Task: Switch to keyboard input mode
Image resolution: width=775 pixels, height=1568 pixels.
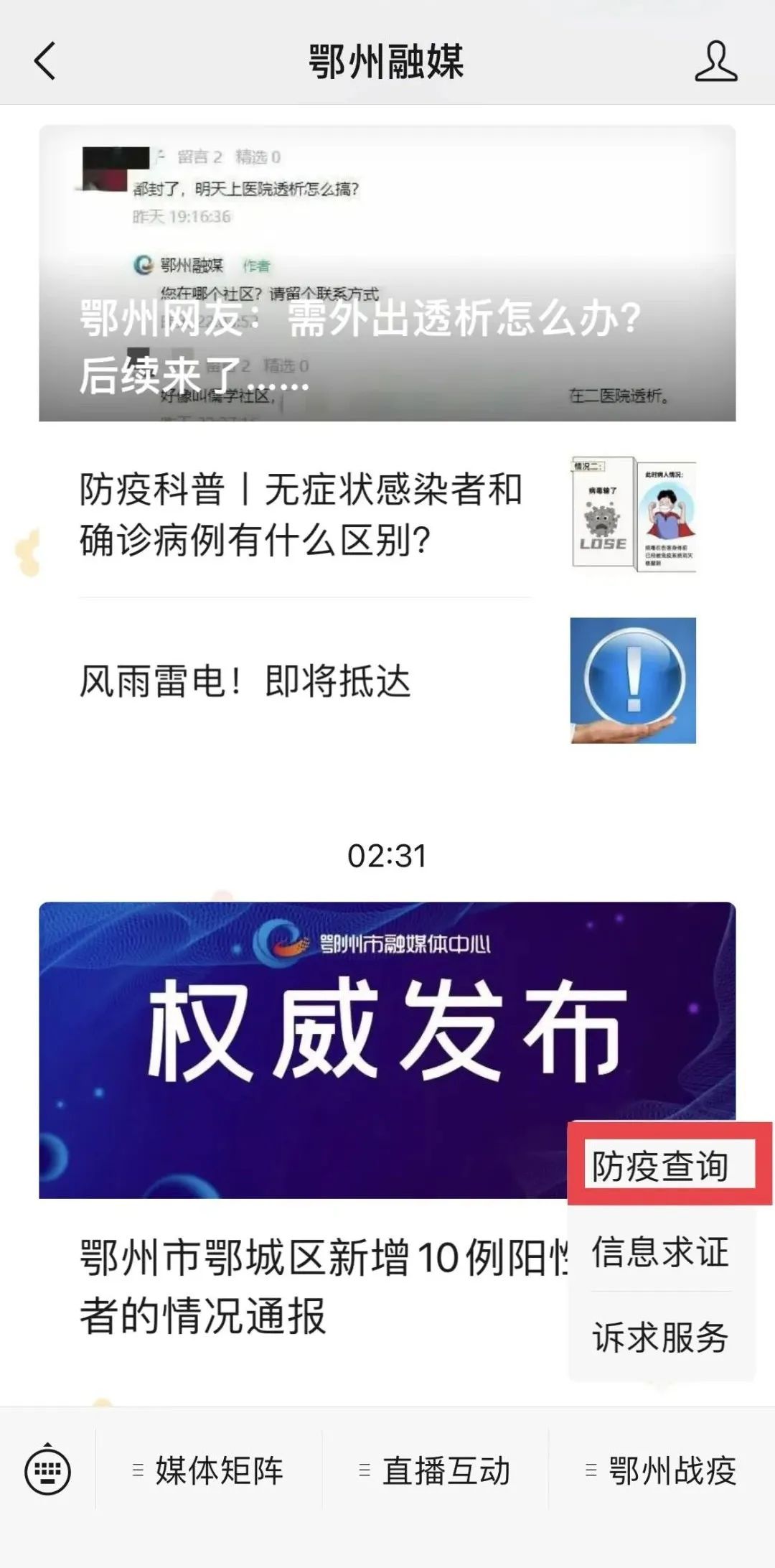Action: (48, 1471)
